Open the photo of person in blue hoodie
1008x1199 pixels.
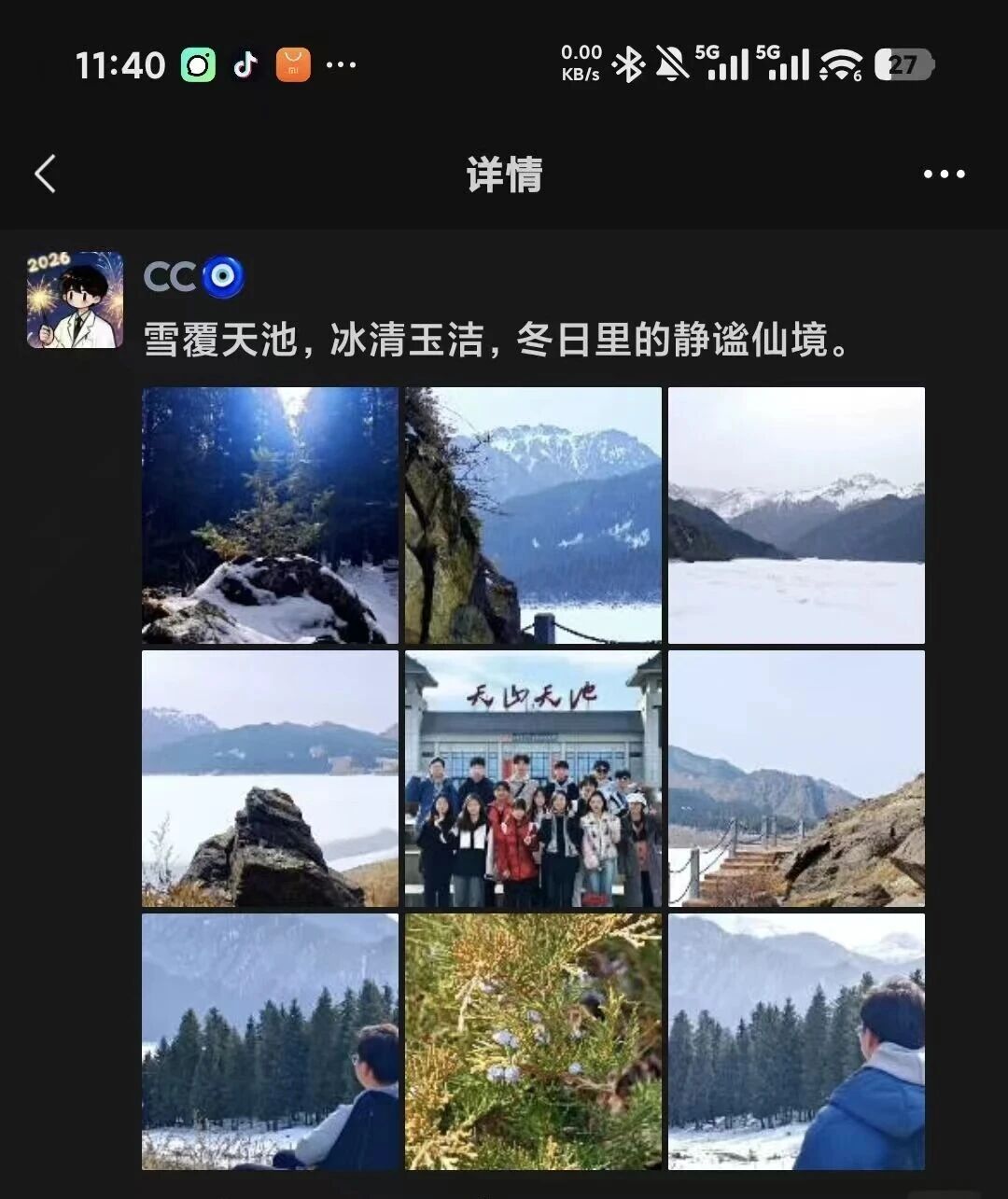tap(796, 1041)
